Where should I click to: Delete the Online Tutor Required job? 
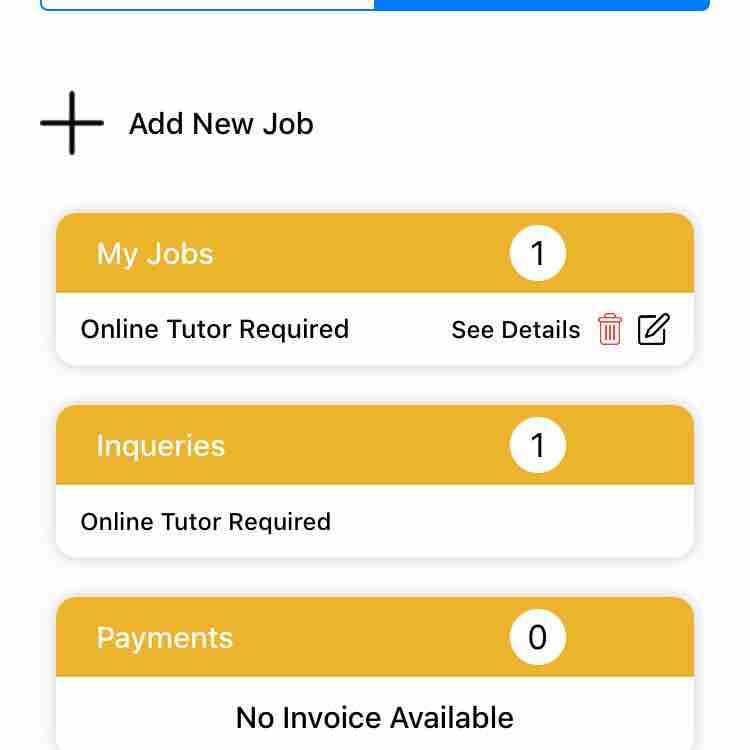(x=610, y=329)
